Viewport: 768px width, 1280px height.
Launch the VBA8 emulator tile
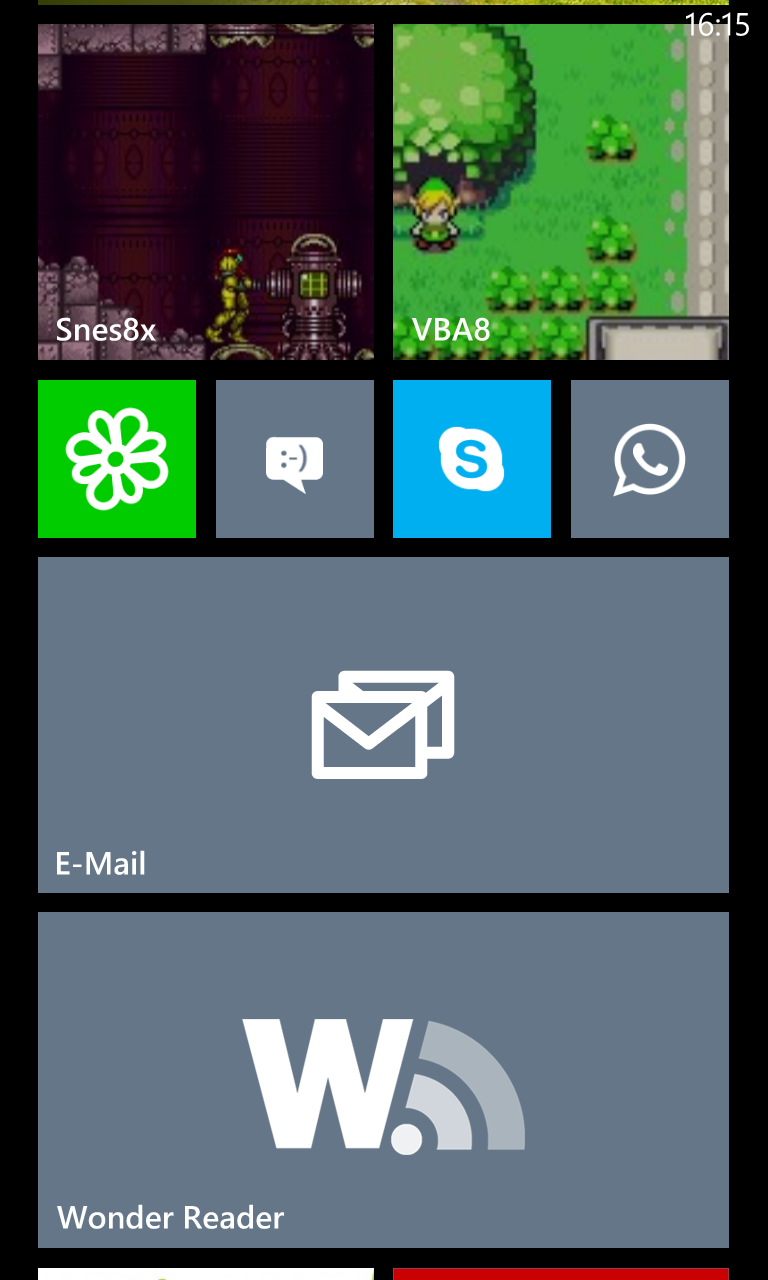[560, 192]
